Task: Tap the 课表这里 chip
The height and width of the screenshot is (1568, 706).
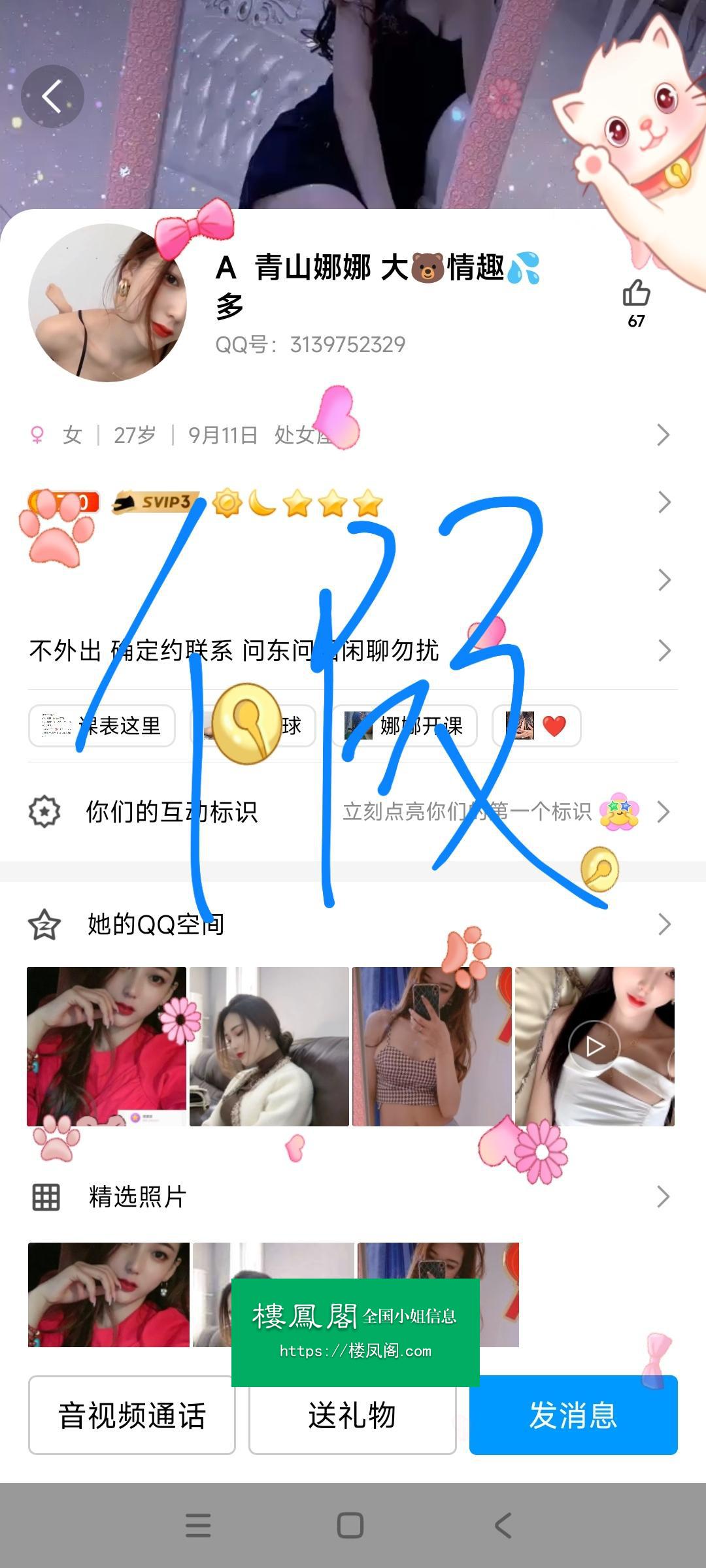Action: [102, 726]
